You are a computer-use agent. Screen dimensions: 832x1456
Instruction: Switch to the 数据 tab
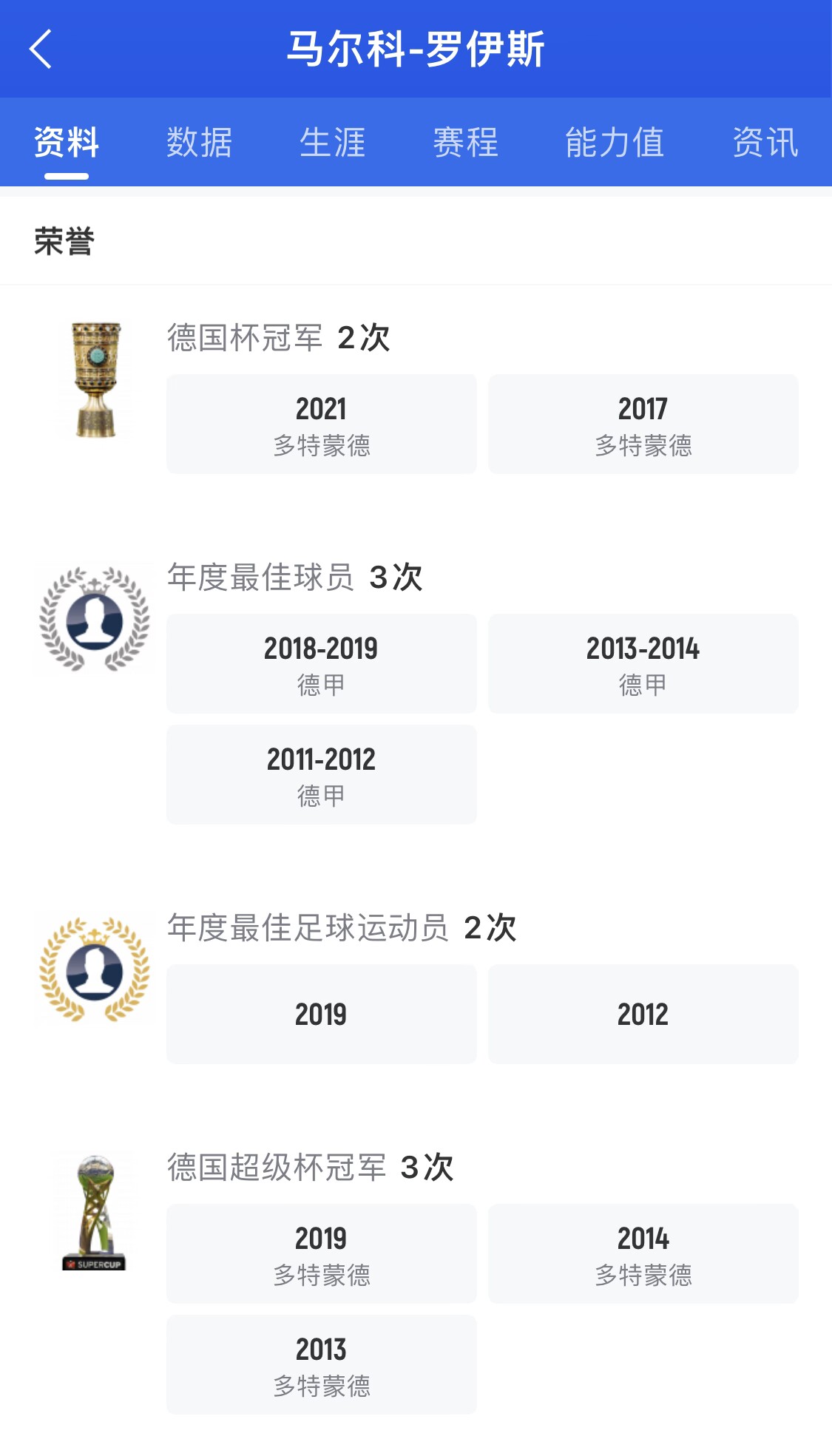pyautogui.click(x=199, y=142)
